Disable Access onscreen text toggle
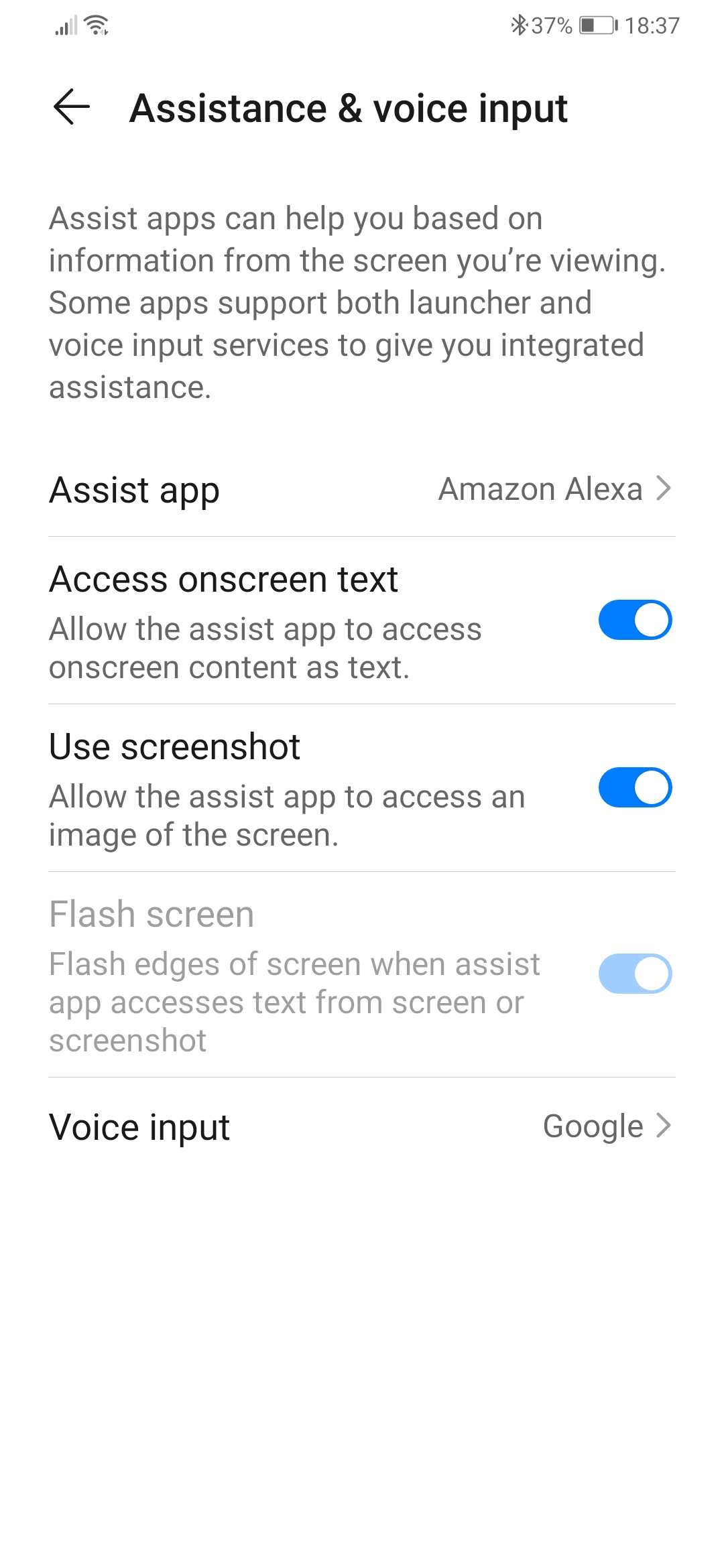This screenshot has height=1568, width=724. click(634, 620)
